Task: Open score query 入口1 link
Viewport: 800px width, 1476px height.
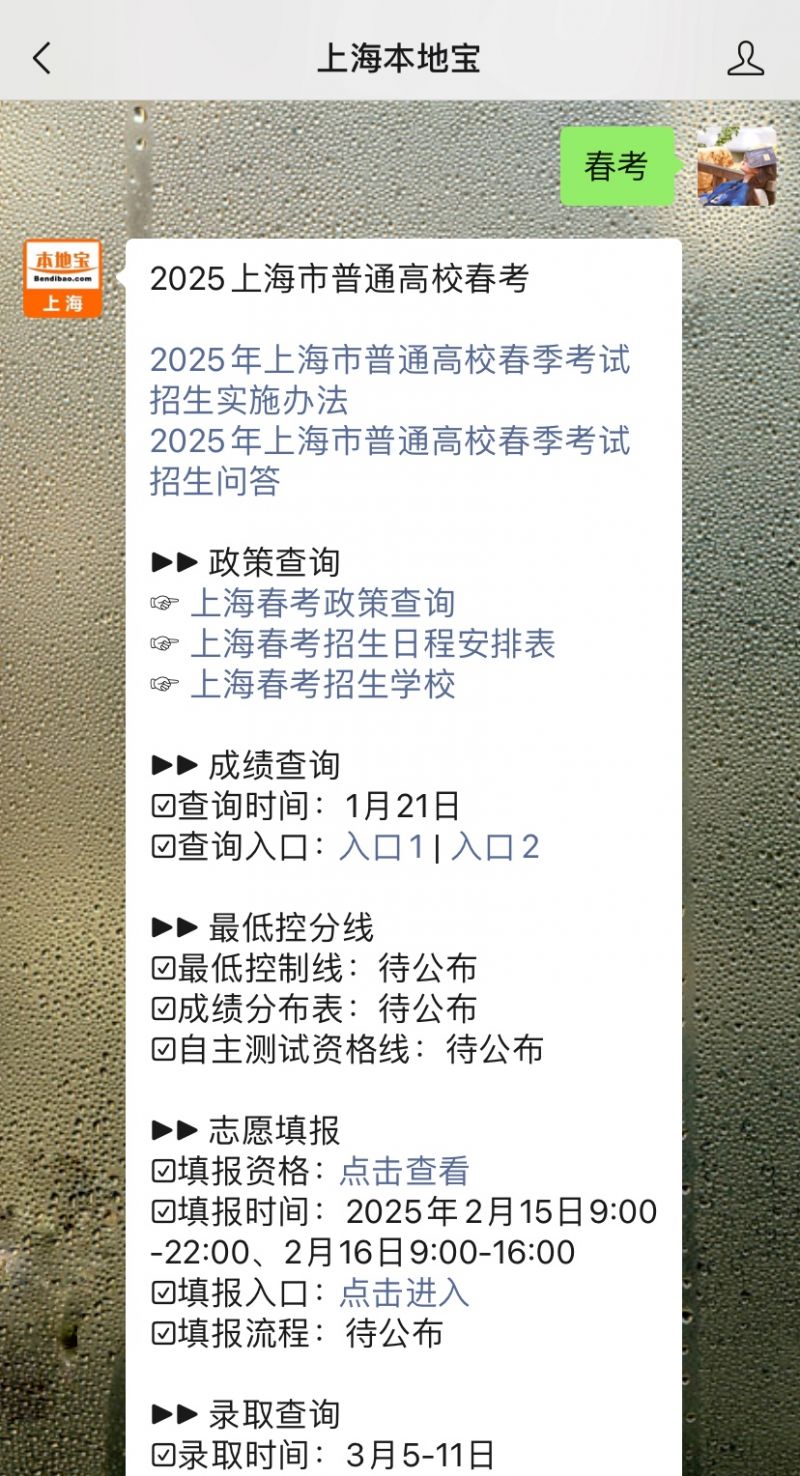Action: point(382,847)
